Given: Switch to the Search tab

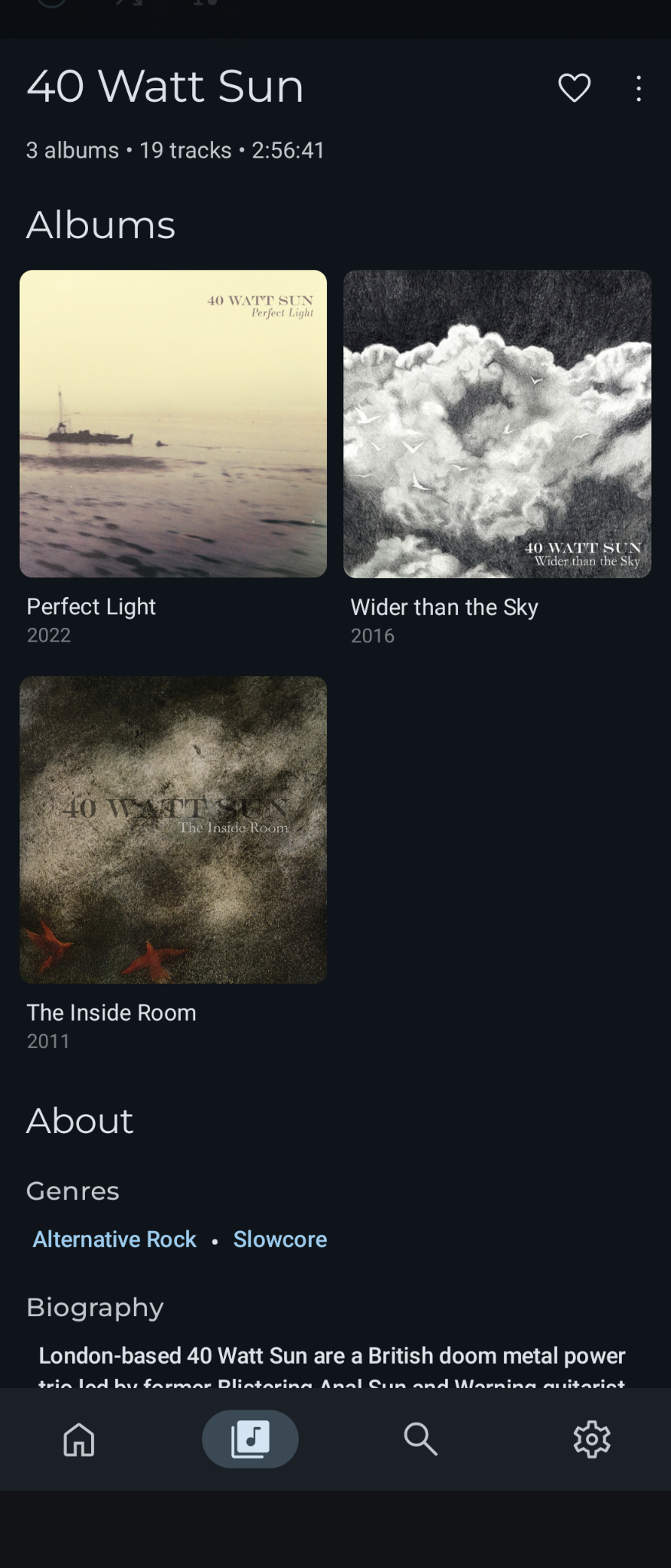Looking at the screenshot, I should [x=421, y=1439].
